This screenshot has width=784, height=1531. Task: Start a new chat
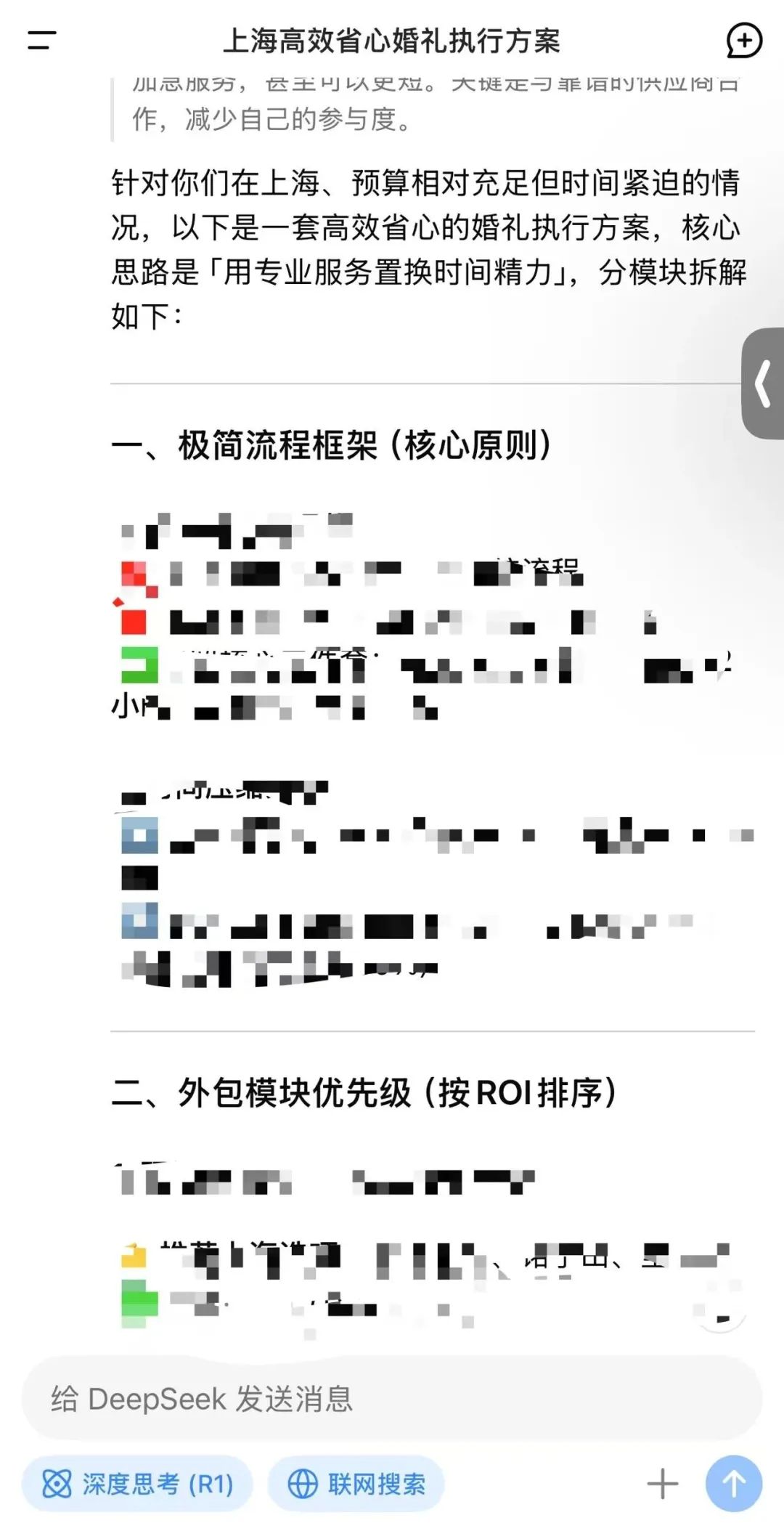pos(744,40)
